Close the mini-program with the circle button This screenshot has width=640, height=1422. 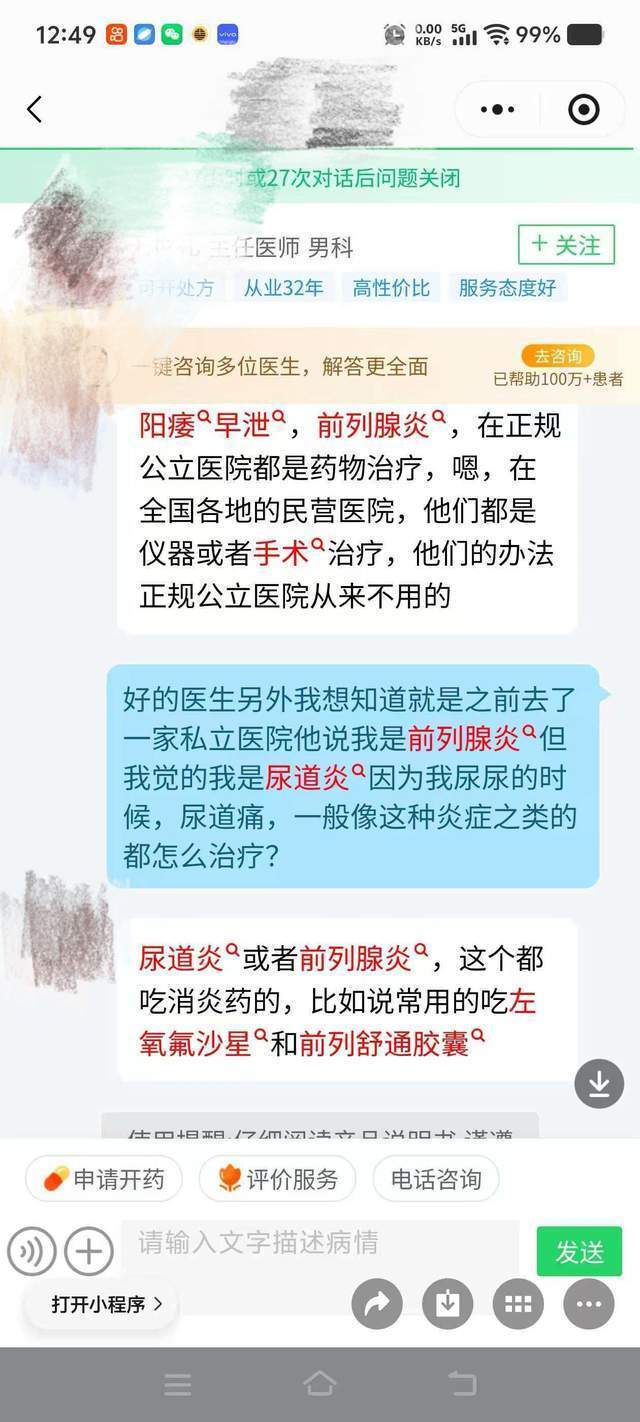583,109
